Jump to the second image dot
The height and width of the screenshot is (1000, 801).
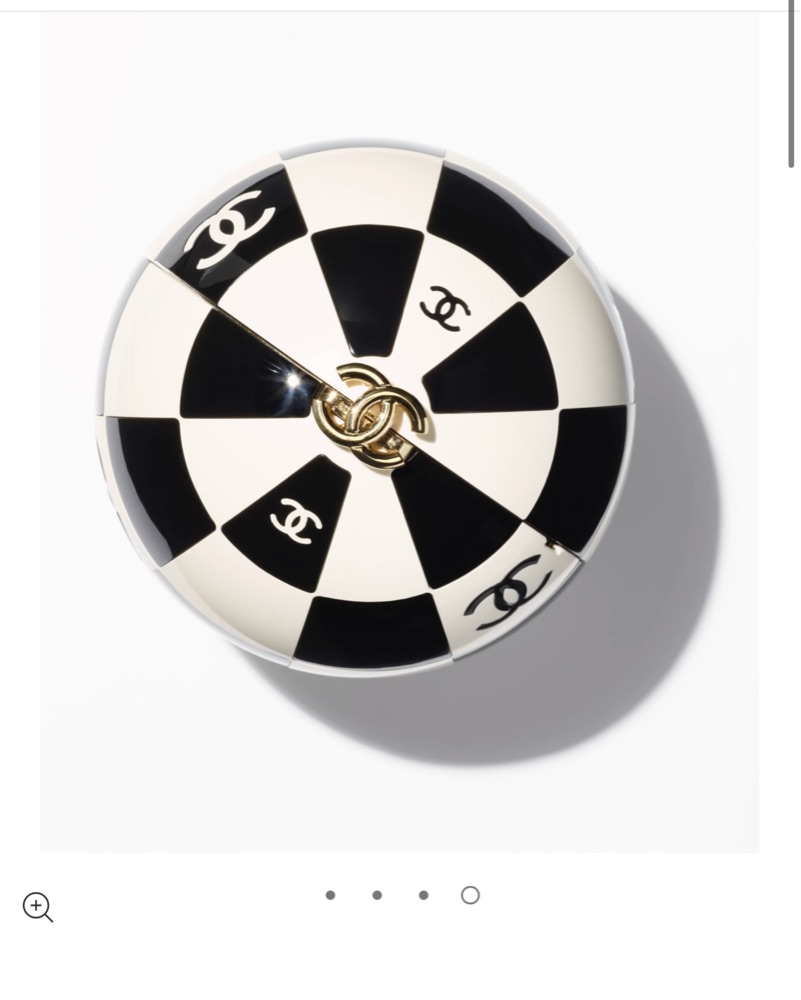click(x=377, y=895)
